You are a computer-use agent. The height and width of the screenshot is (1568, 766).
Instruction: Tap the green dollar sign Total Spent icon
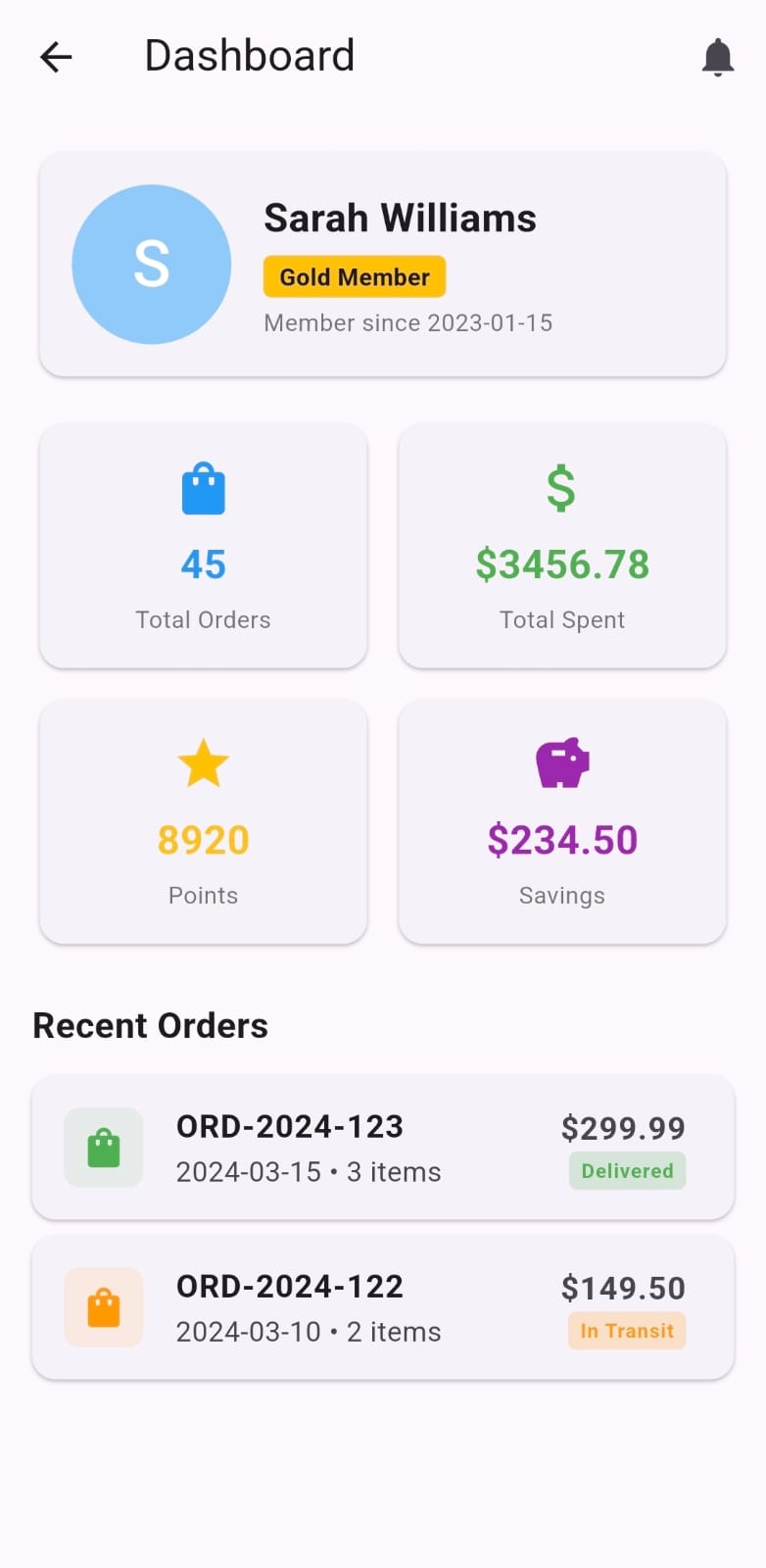[x=561, y=488]
